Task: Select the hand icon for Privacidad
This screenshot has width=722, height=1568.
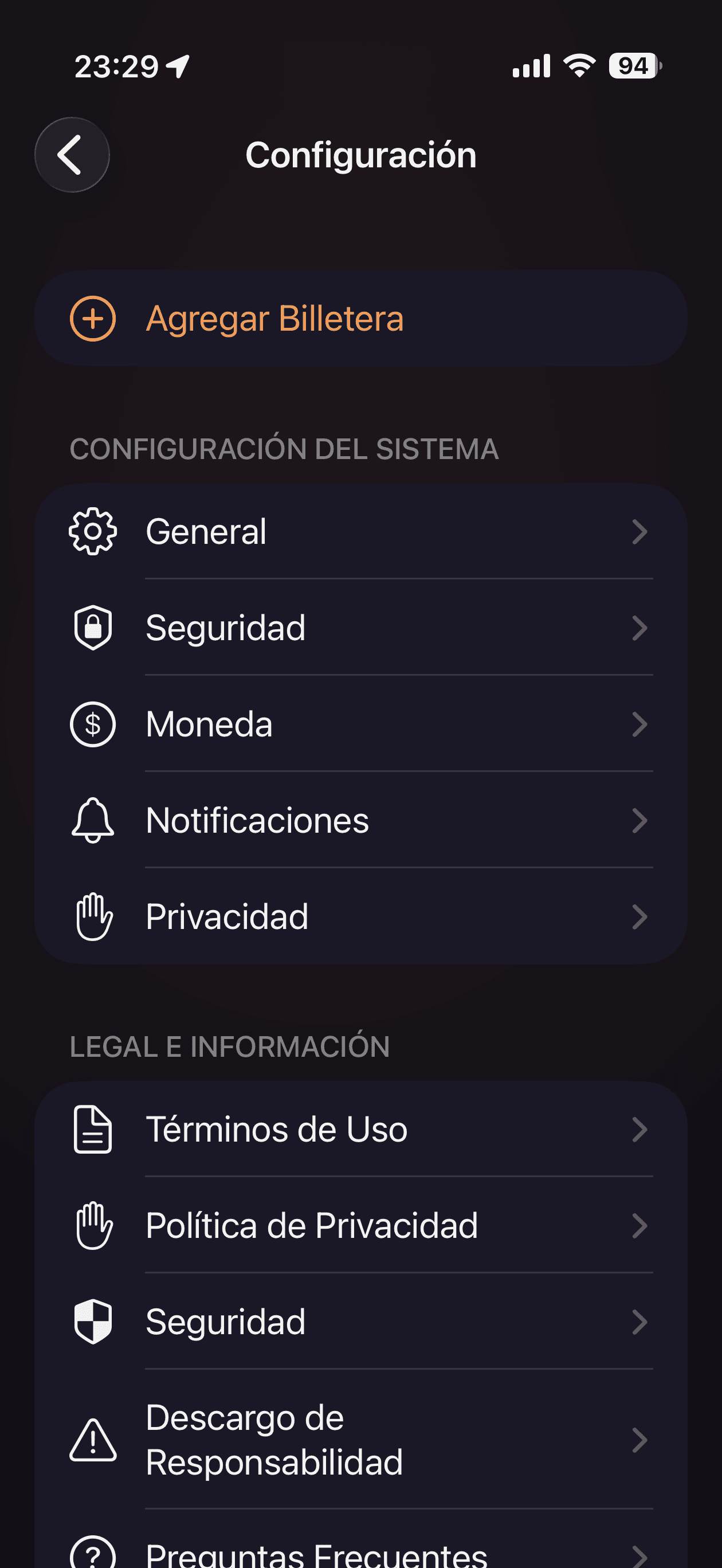Action: (x=93, y=916)
